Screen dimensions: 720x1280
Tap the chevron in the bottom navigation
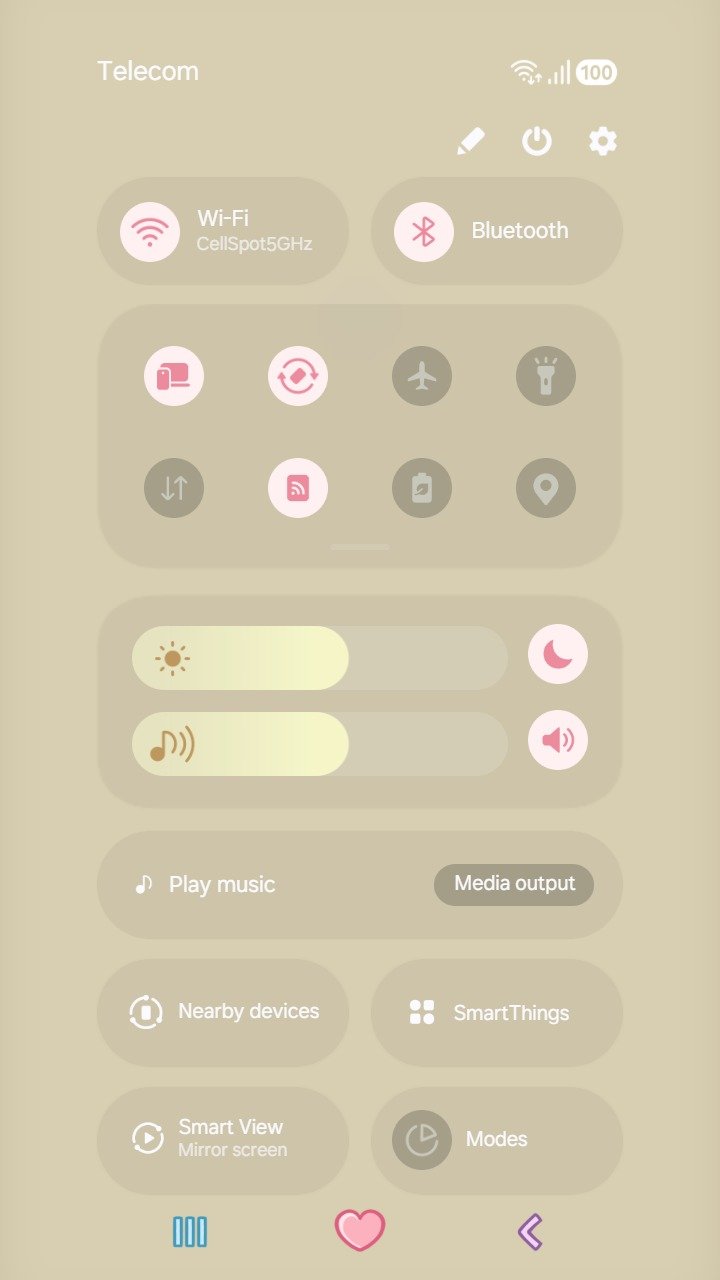point(531,1234)
